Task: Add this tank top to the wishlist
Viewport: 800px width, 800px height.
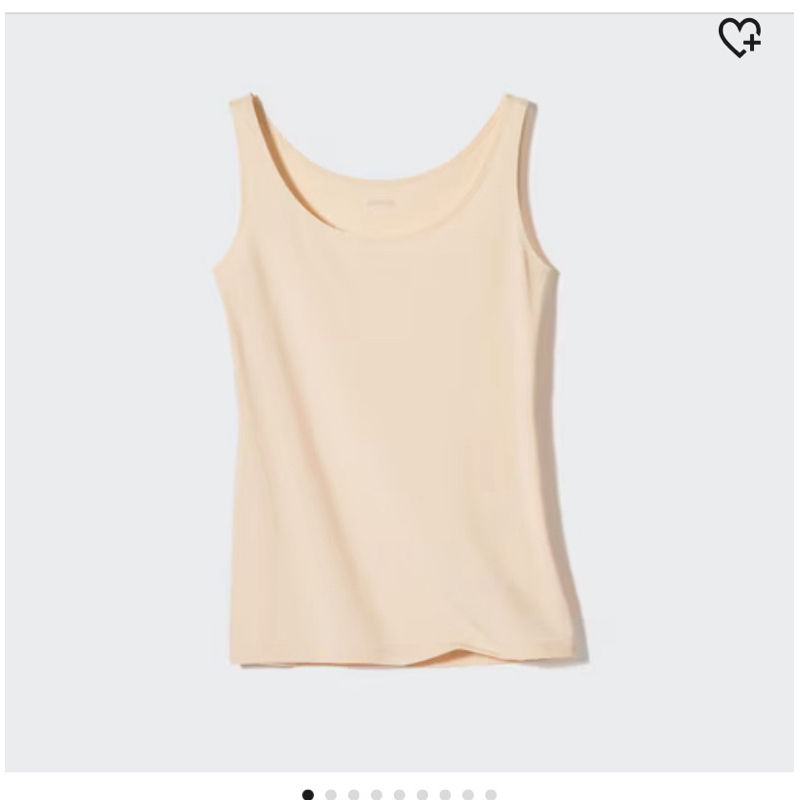Action: pyautogui.click(x=740, y=38)
